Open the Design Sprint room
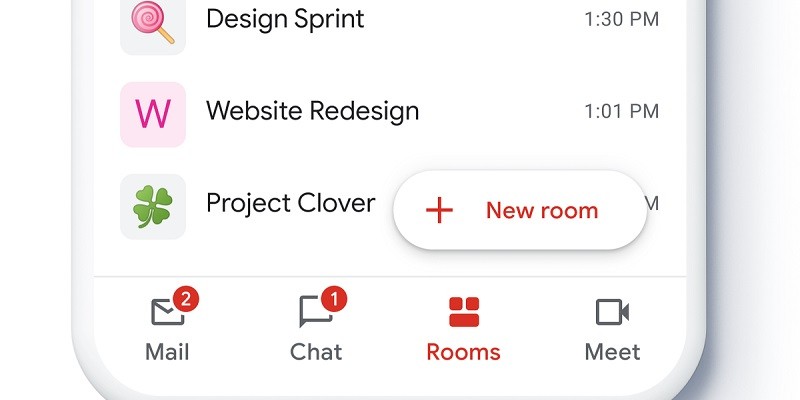The width and height of the screenshot is (800, 400). coord(285,19)
